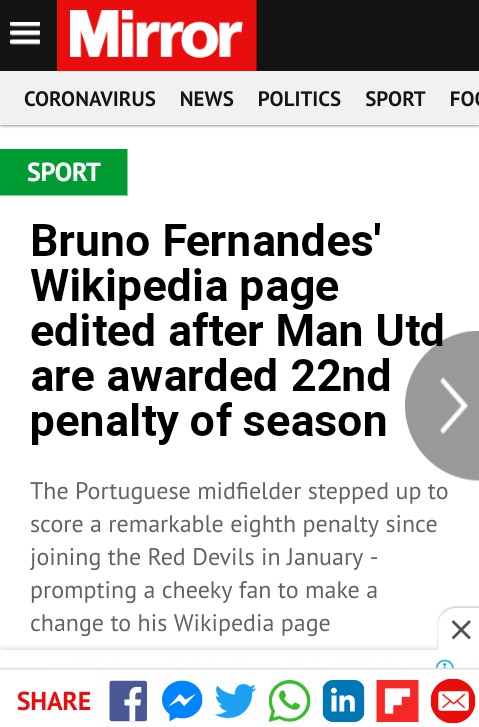Tweet this article on Twitter
Image resolution: width=479 pixels, height=727 pixels.
point(235,701)
